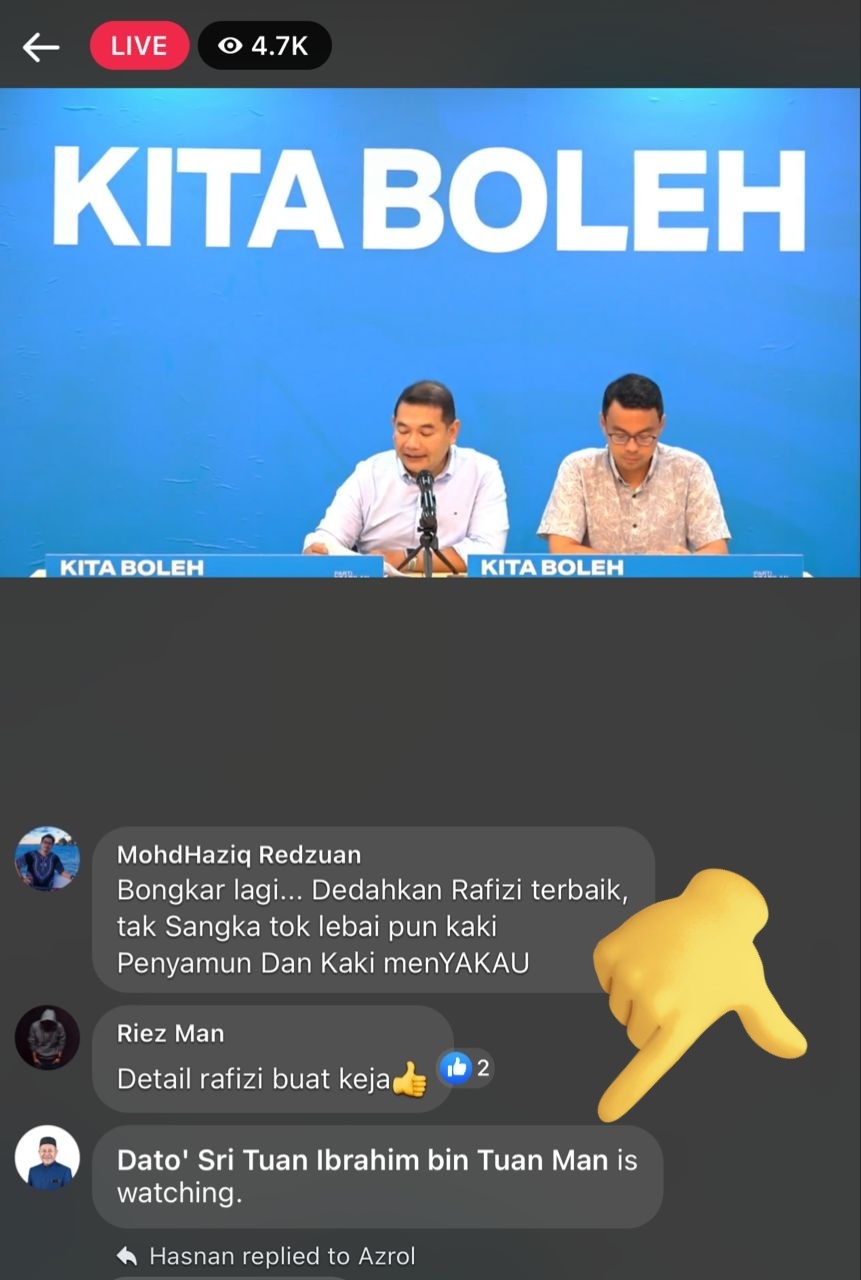Open Riez Man's profile picture
The image size is (861, 1280).
(x=47, y=1037)
